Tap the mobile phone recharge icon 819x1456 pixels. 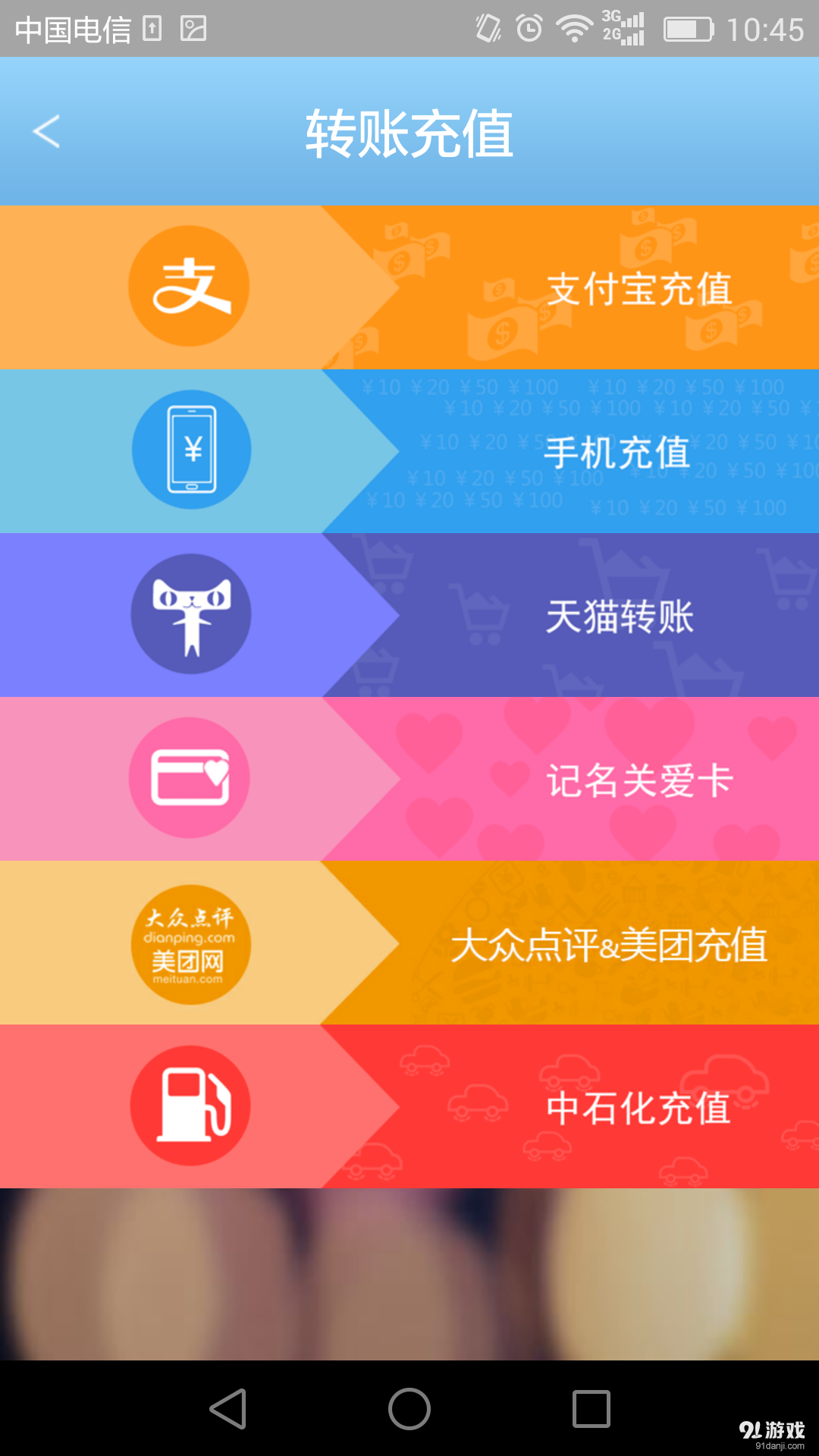point(190,449)
